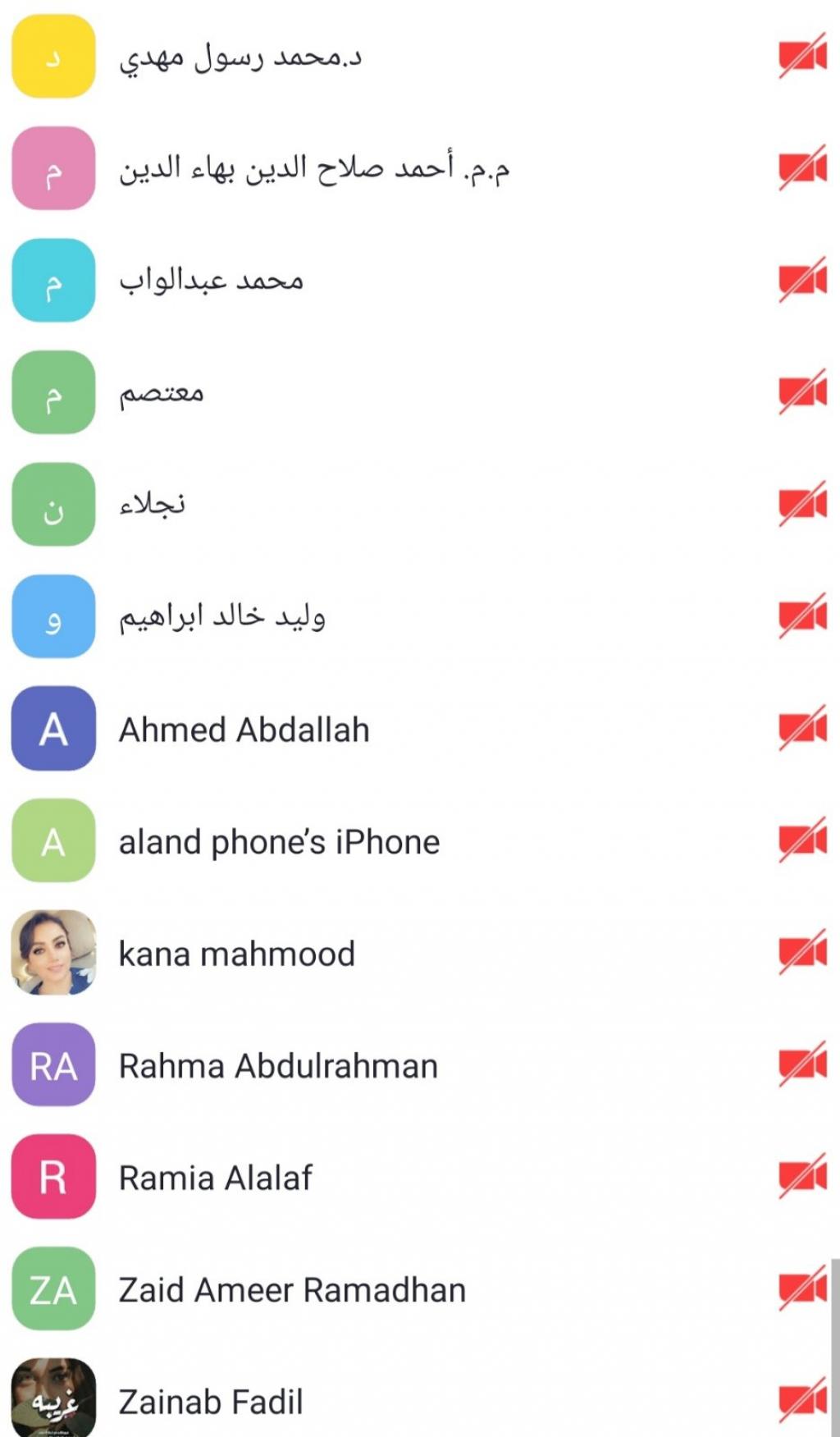Open kana mahmood participant options
This screenshot has width=840, height=1437.
tap(236, 954)
